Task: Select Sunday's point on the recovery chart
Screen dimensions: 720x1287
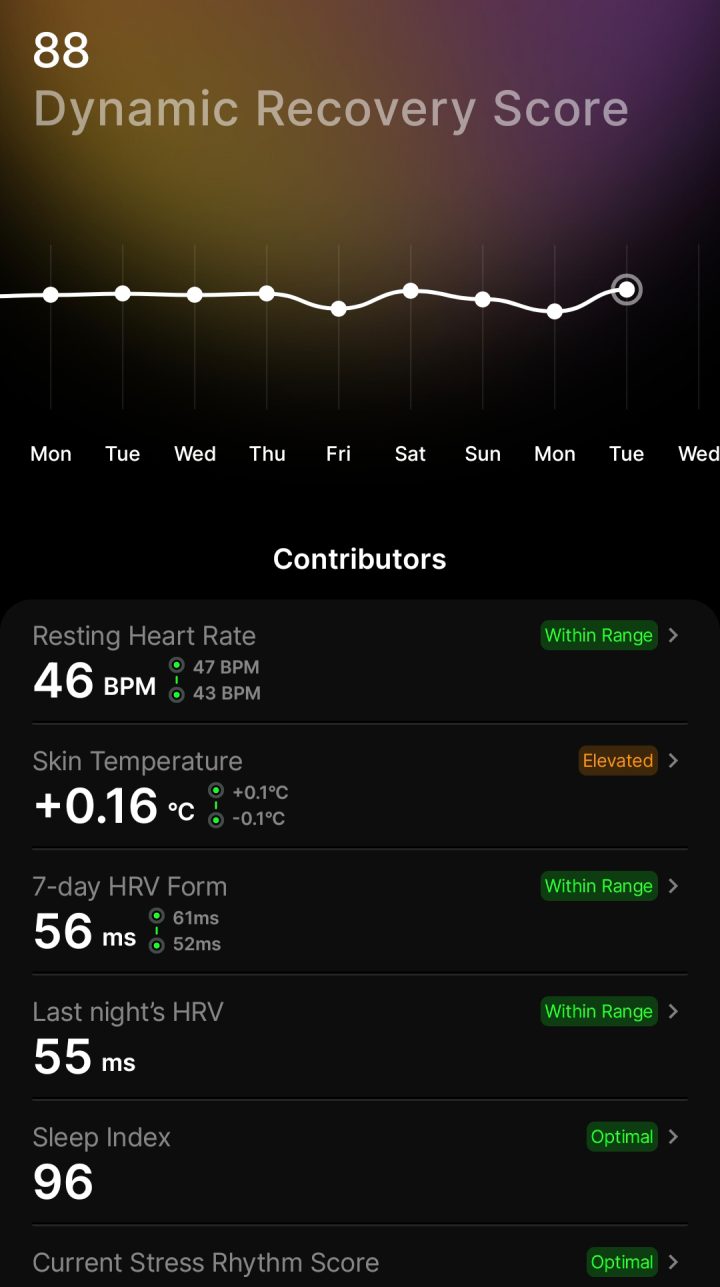Action: tap(483, 299)
